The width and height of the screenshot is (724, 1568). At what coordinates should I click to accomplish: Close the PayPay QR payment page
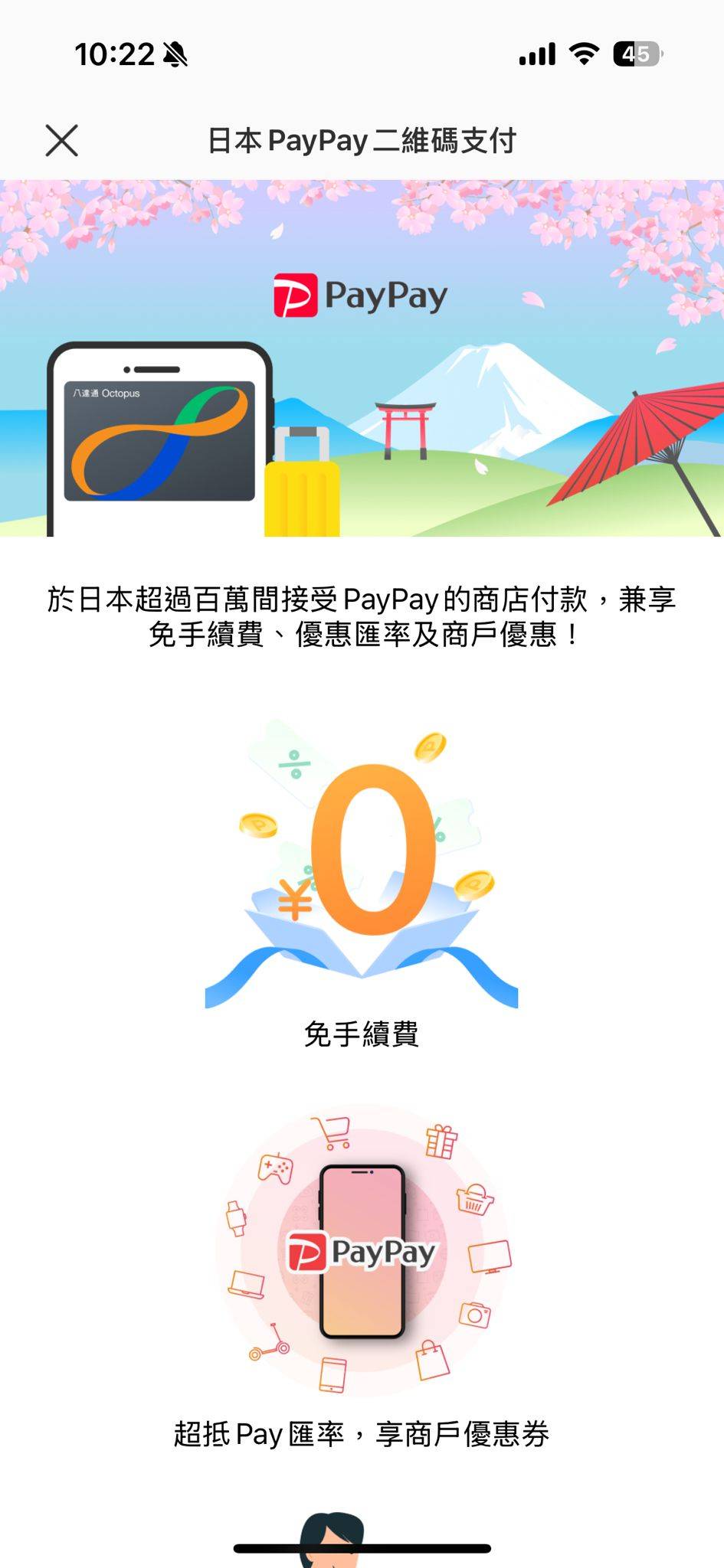[62, 141]
